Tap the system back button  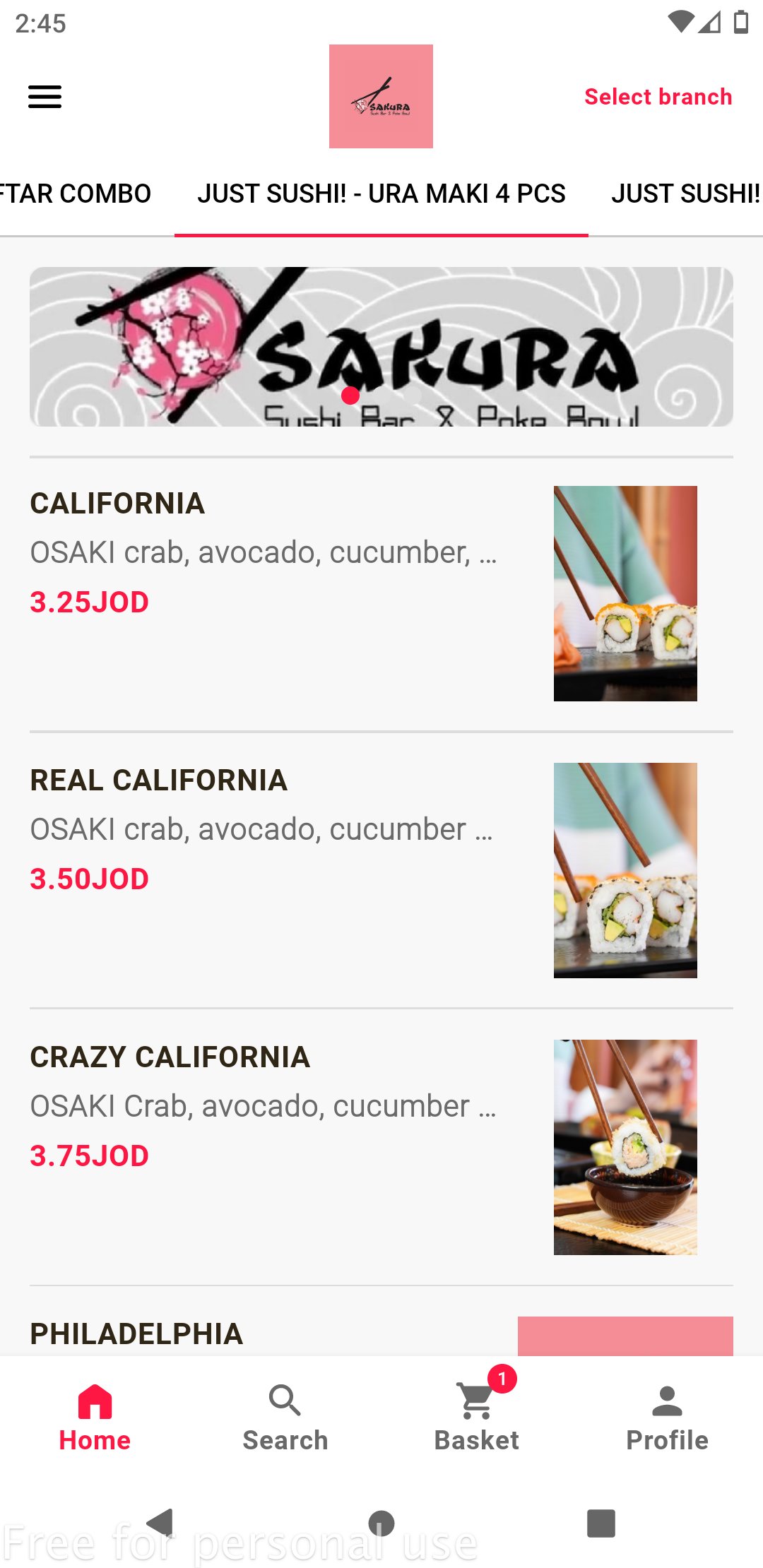[161, 1523]
